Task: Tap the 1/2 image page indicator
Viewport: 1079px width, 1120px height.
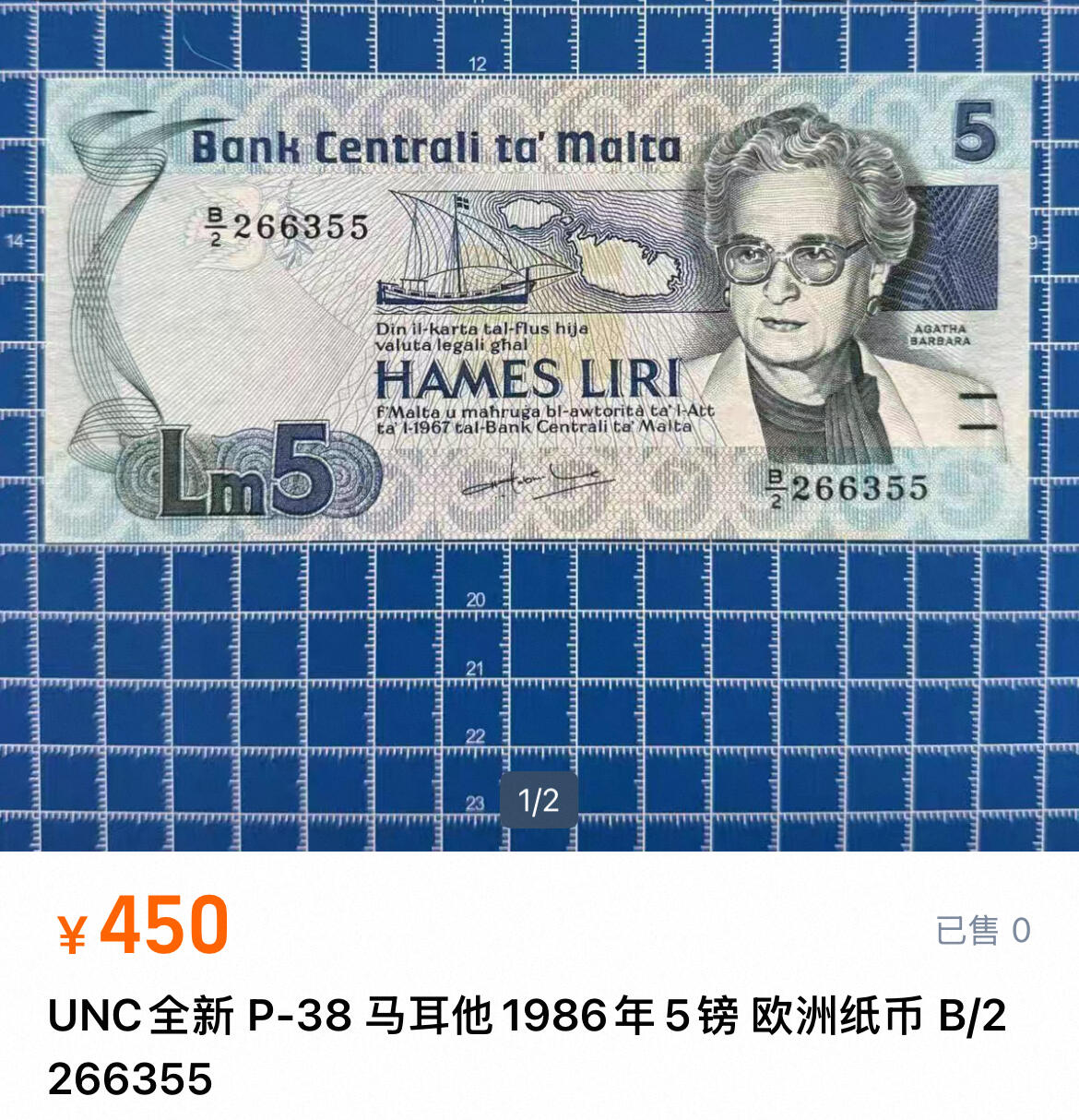Action: (539, 801)
